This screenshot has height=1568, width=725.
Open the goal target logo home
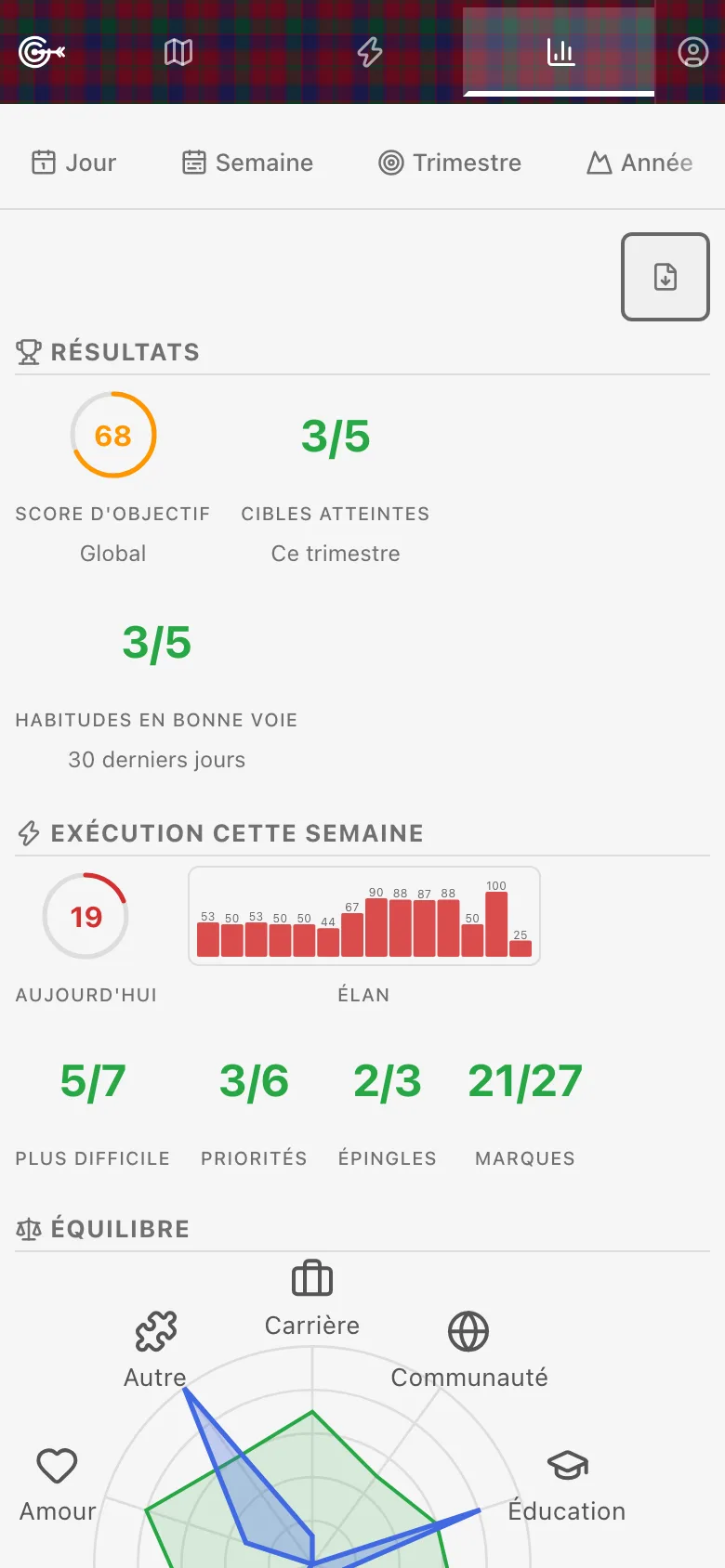42,52
